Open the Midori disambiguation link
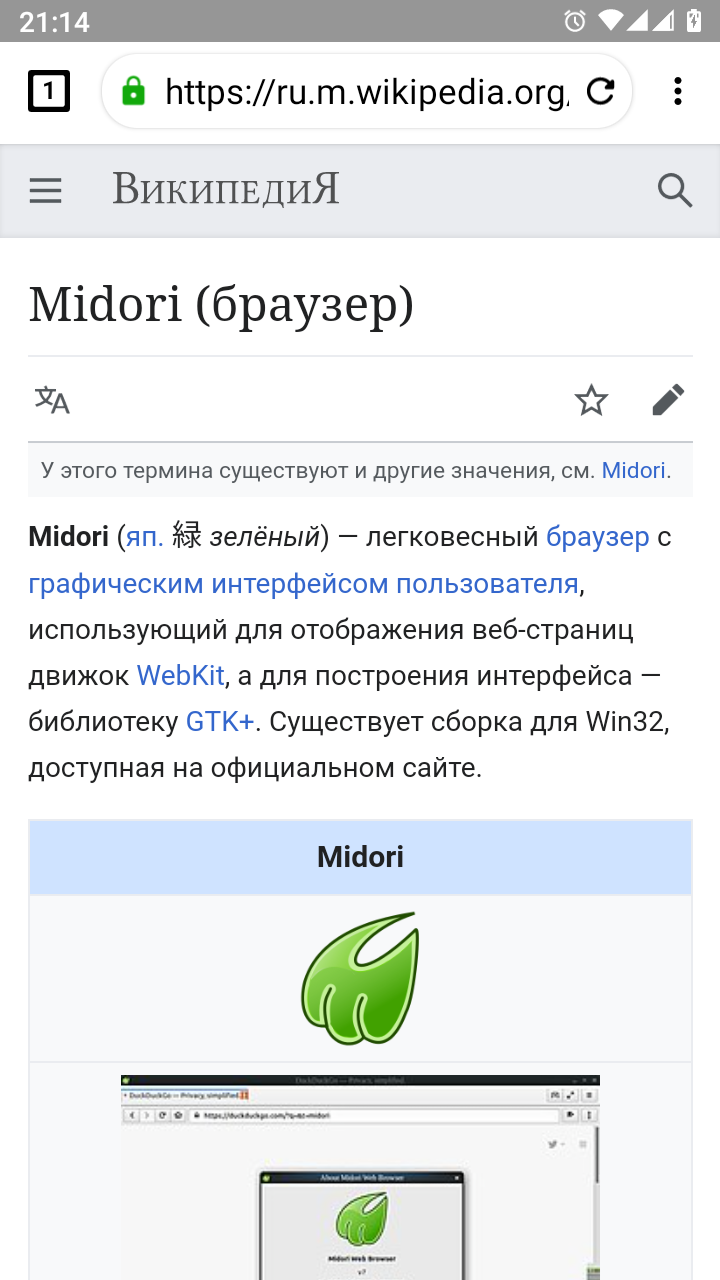This screenshot has width=720, height=1280. click(634, 470)
